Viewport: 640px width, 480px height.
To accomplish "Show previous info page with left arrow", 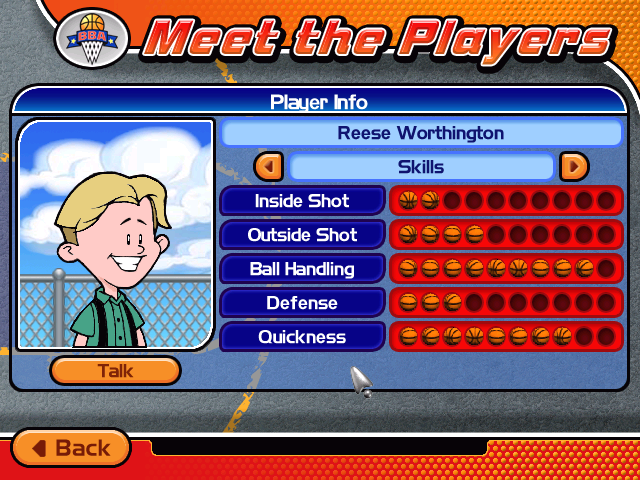I will click(270, 166).
